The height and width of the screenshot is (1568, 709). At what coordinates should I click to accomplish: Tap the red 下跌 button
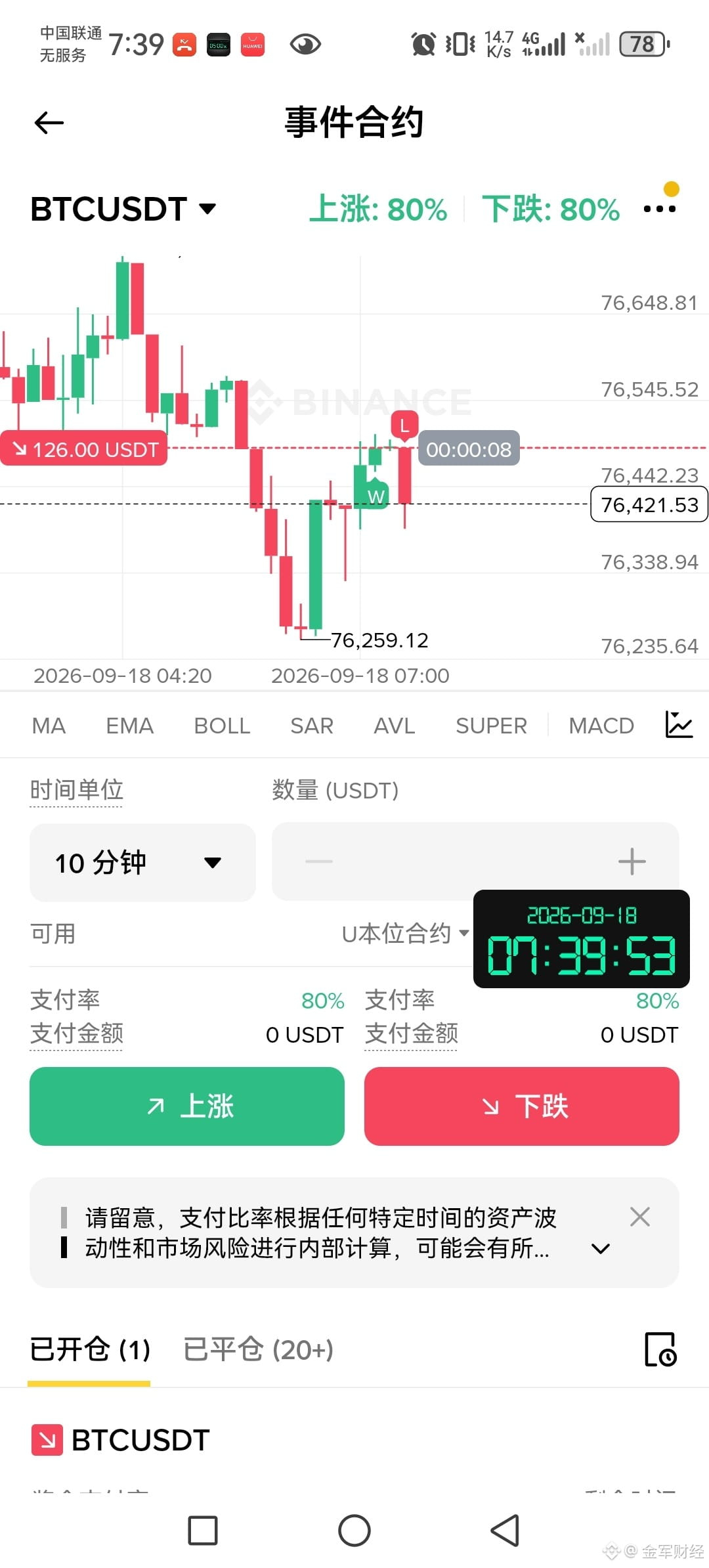[x=522, y=1106]
